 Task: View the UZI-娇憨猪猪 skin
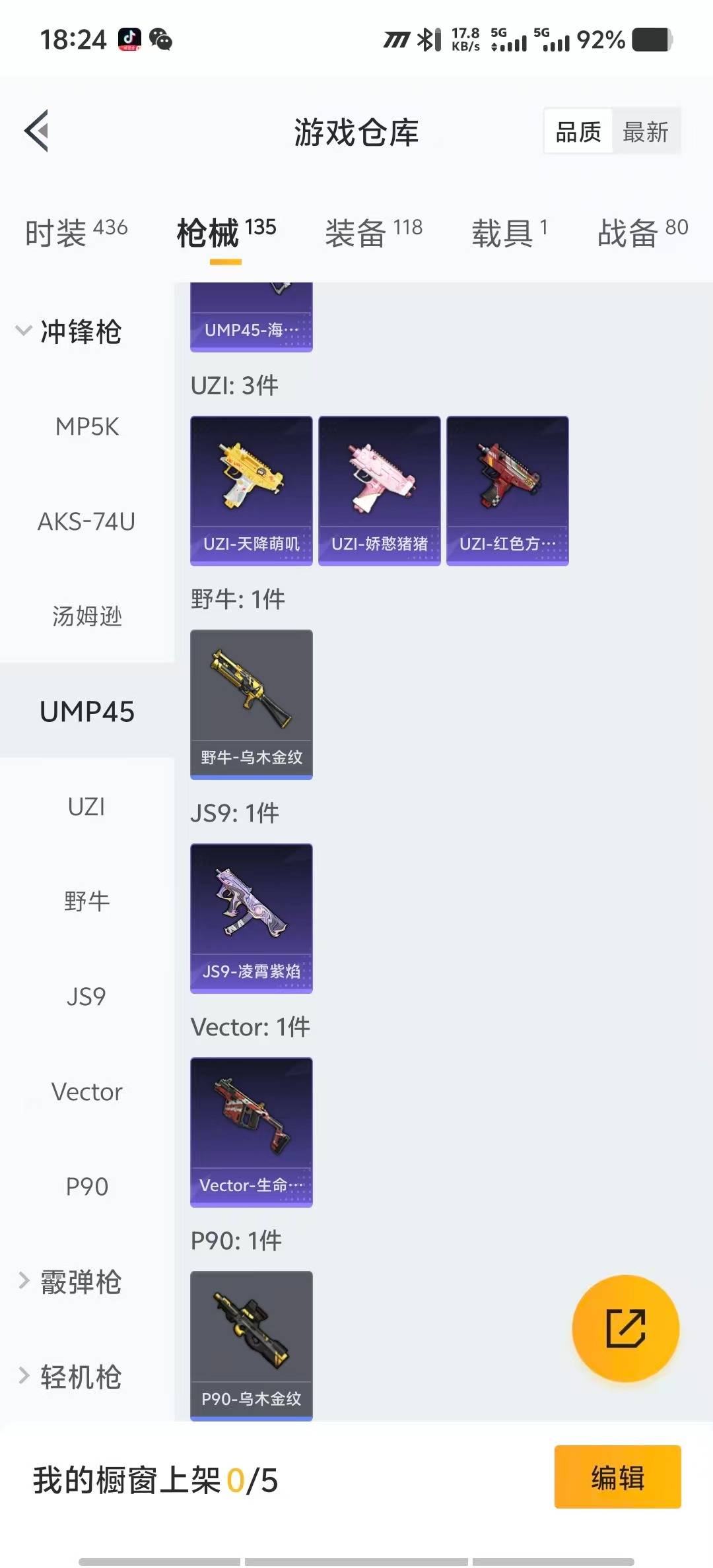point(379,490)
